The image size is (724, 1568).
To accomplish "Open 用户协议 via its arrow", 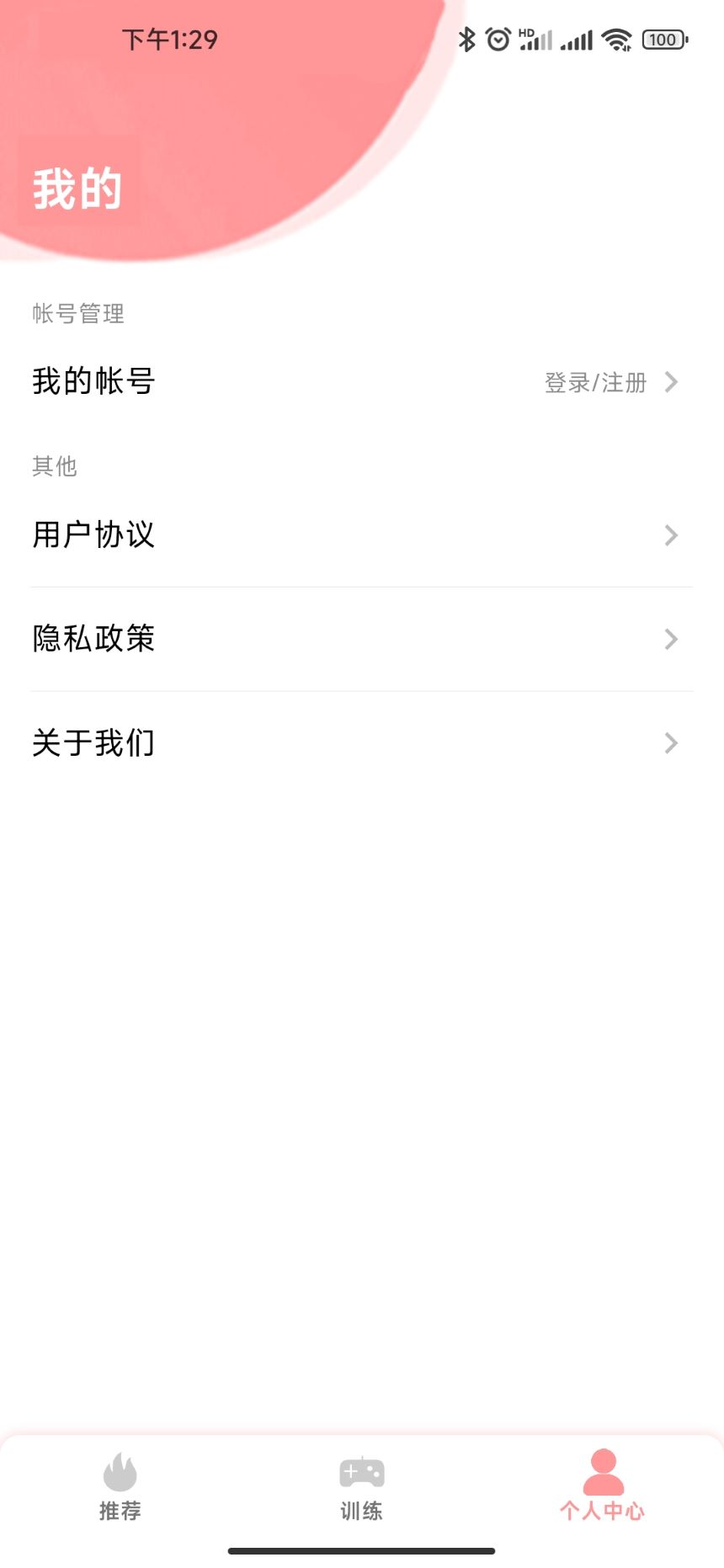I will 670,535.
